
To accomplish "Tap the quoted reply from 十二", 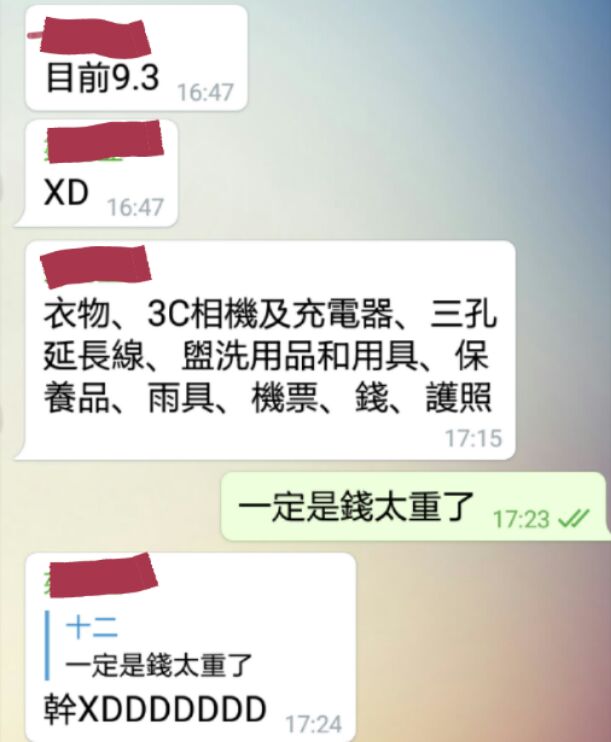I will tap(160, 646).
